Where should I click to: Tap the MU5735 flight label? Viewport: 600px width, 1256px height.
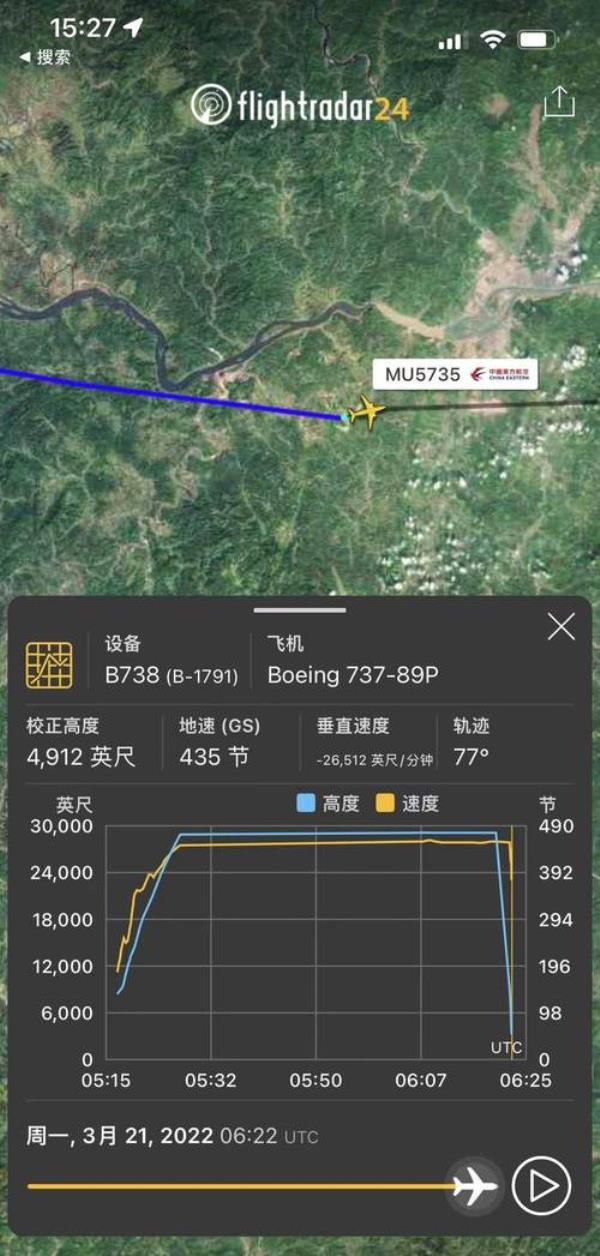pyautogui.click(x=455, y=375)
